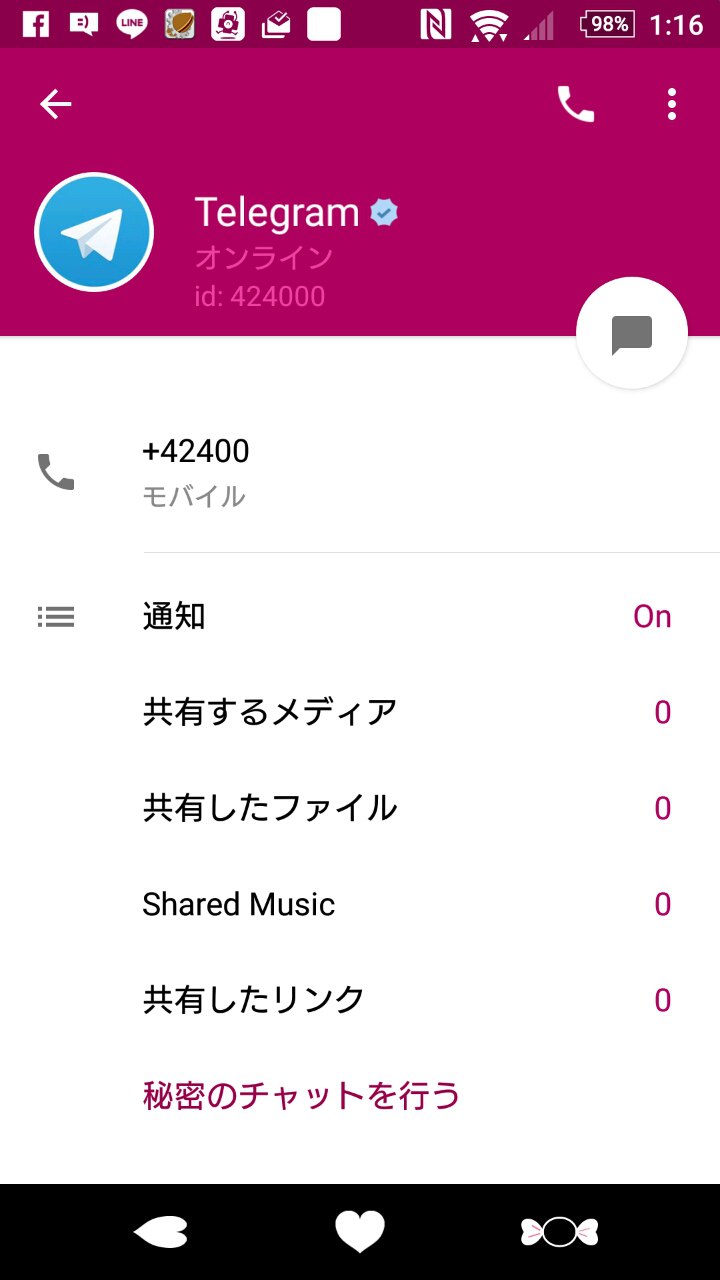This screenshot has height=1280, width=720.
Task: Start a secret chat via 秘密のチャットを行う
Action: 302,1096
